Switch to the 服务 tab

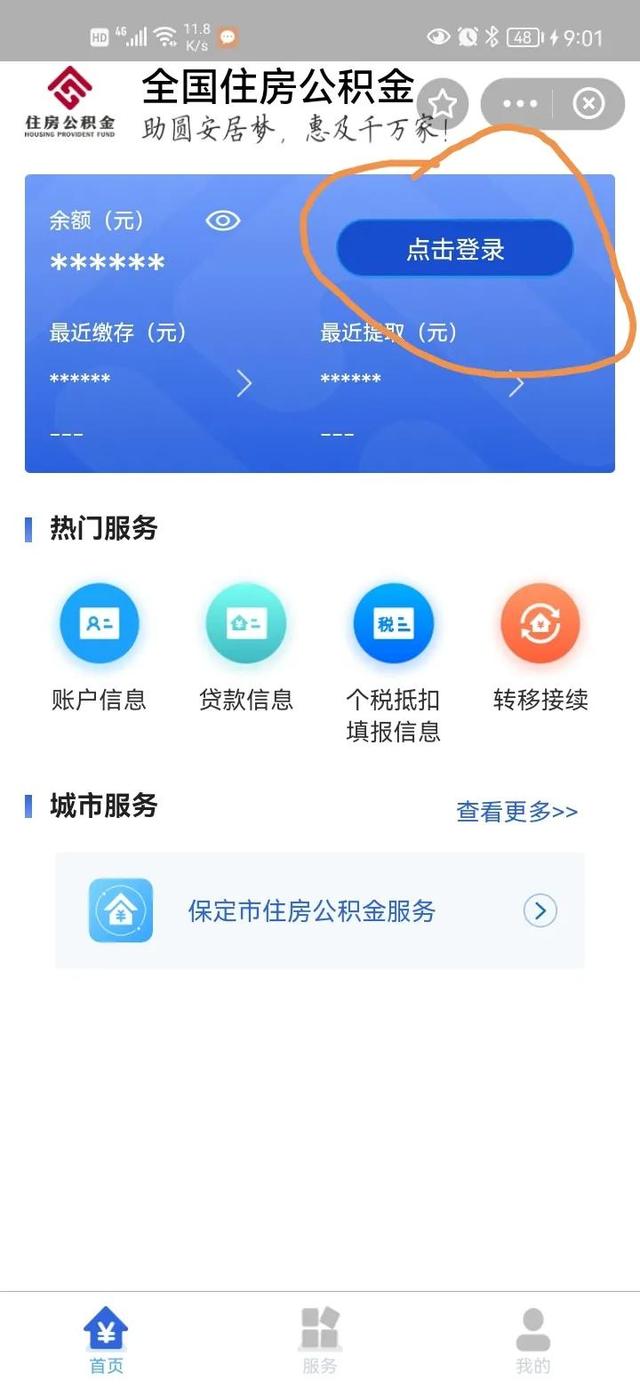pos(320,1340)
